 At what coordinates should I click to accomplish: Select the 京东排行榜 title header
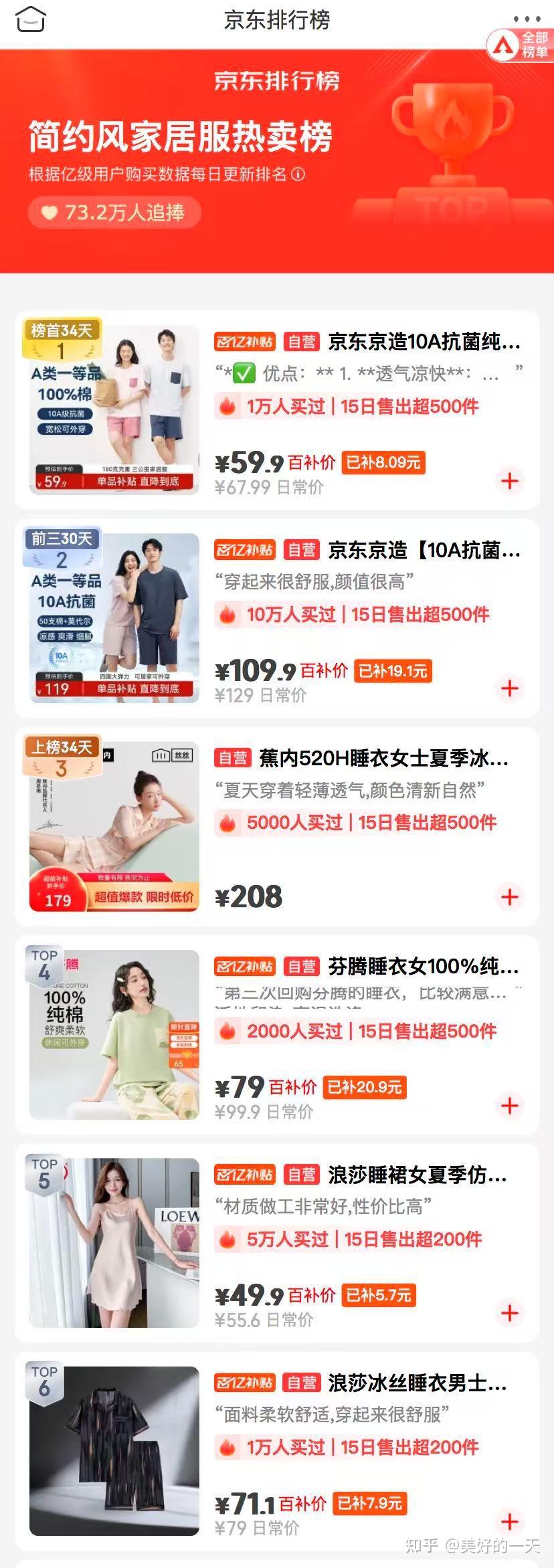click(x=277, y=18)
